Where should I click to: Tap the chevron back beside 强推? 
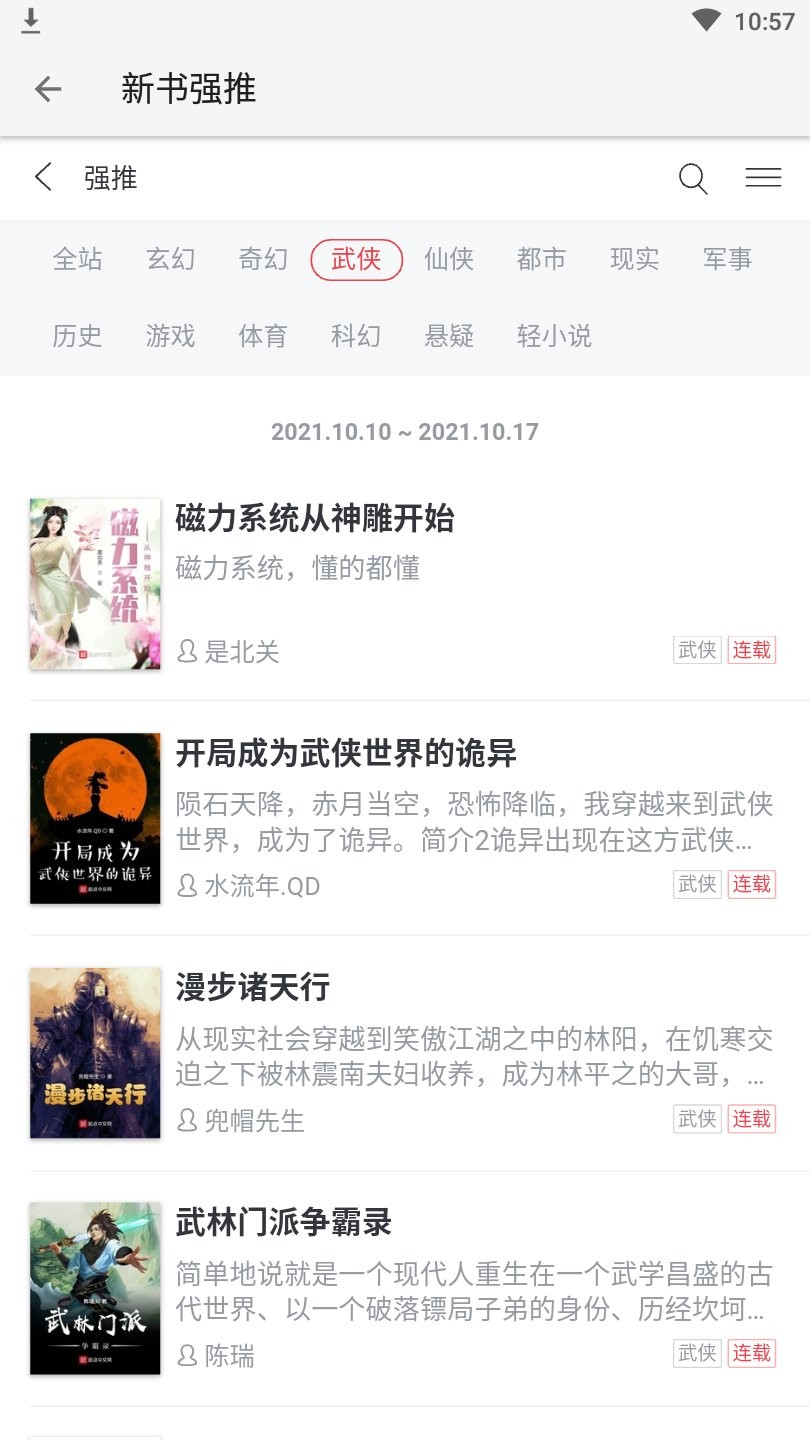click(x=43, y=178)
